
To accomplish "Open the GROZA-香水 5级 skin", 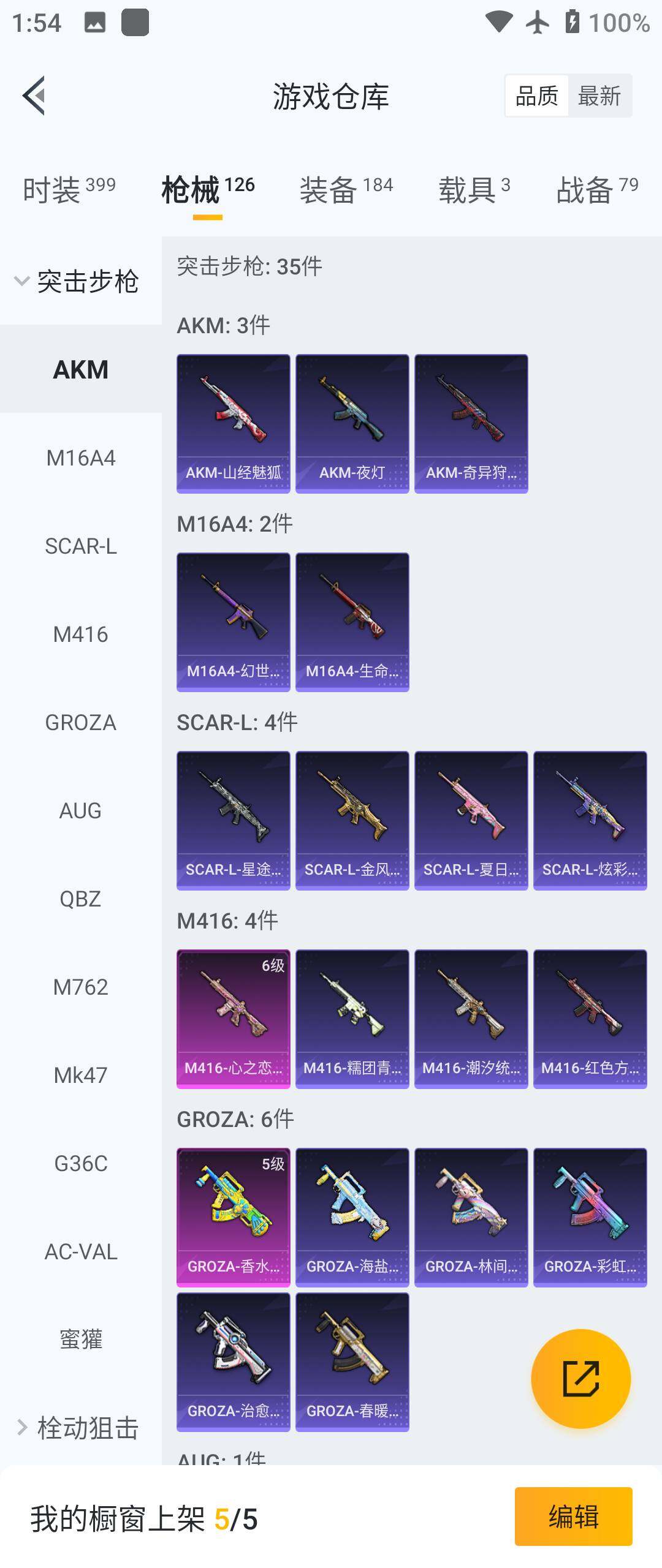I will pos(233,1217).
